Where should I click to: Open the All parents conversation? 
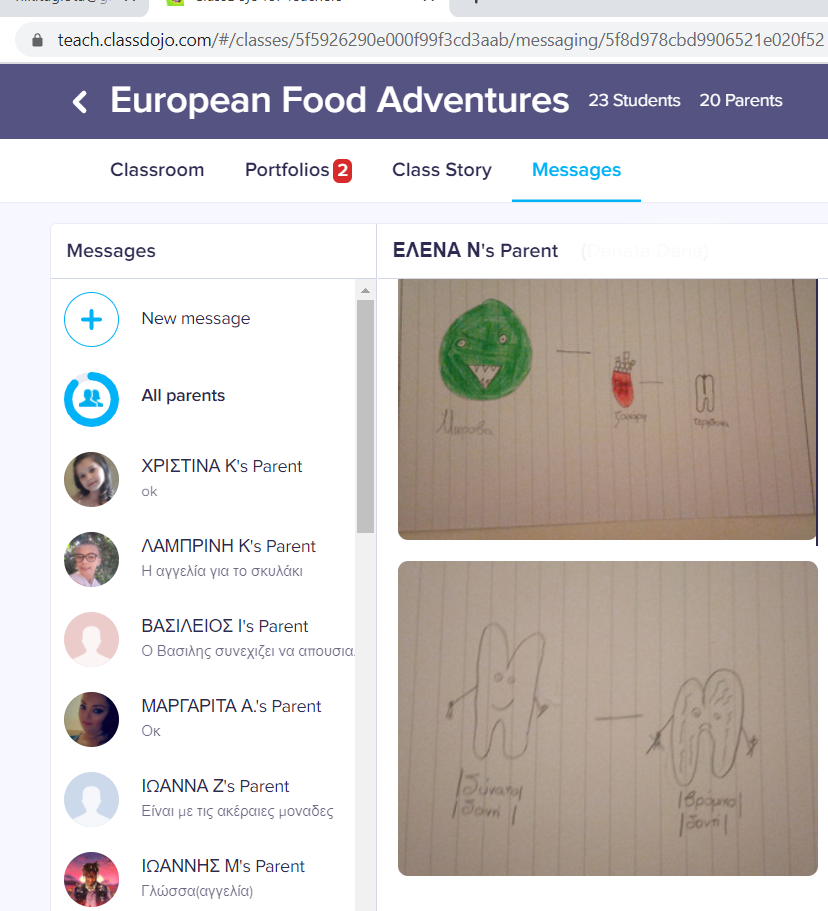coord(183,396)
